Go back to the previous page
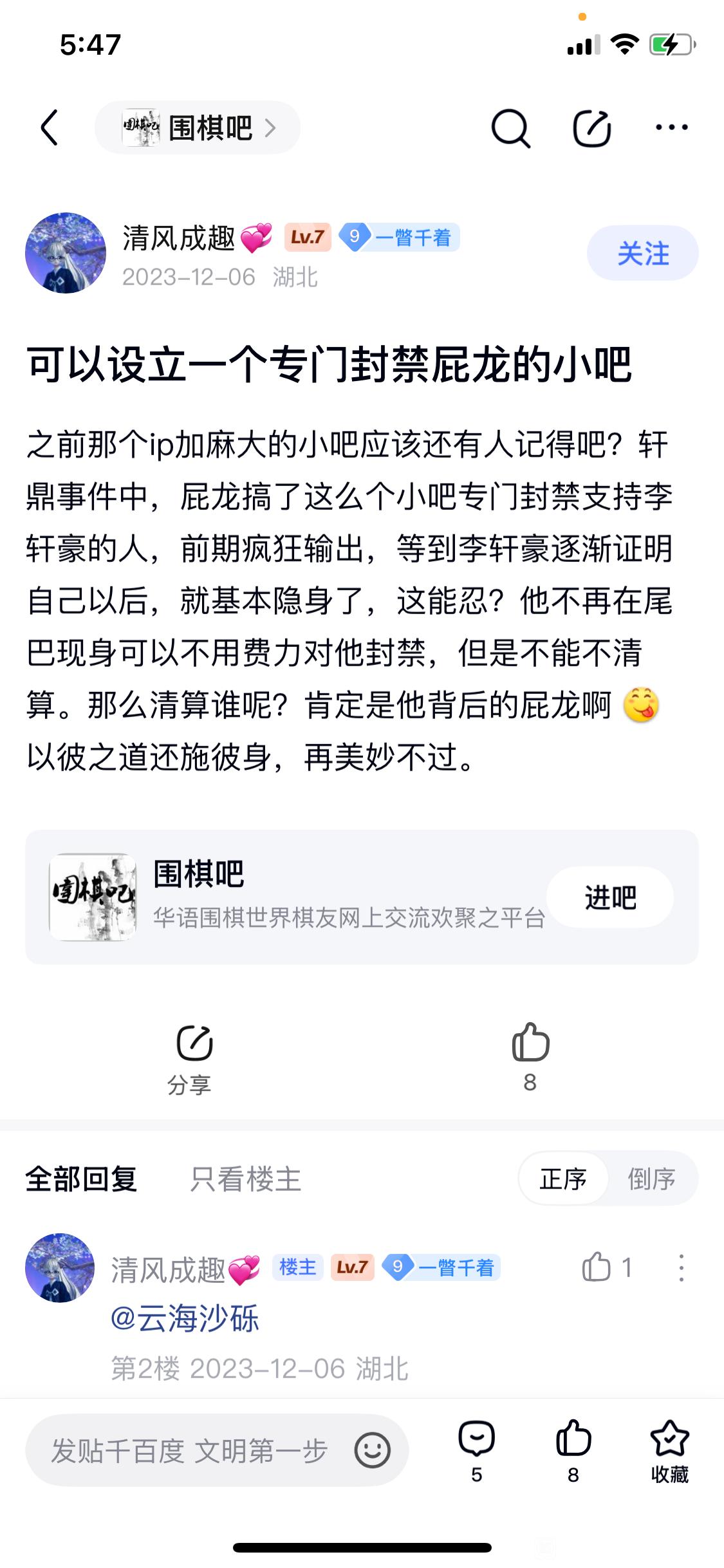The image size is (724, 1568). click(x=50, y=127)
